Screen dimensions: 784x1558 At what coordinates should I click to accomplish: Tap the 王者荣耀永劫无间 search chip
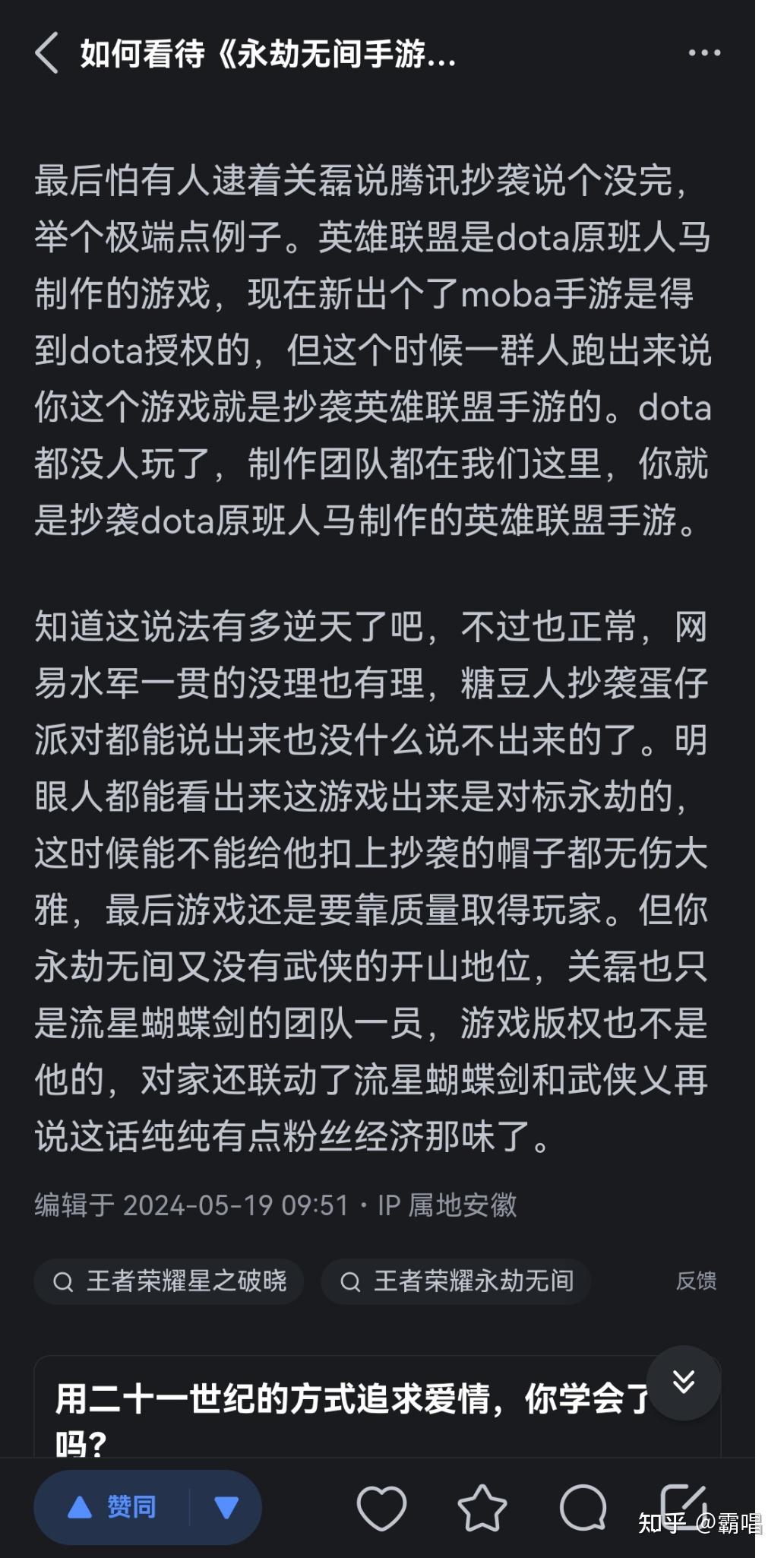[x=456, y=1281]
